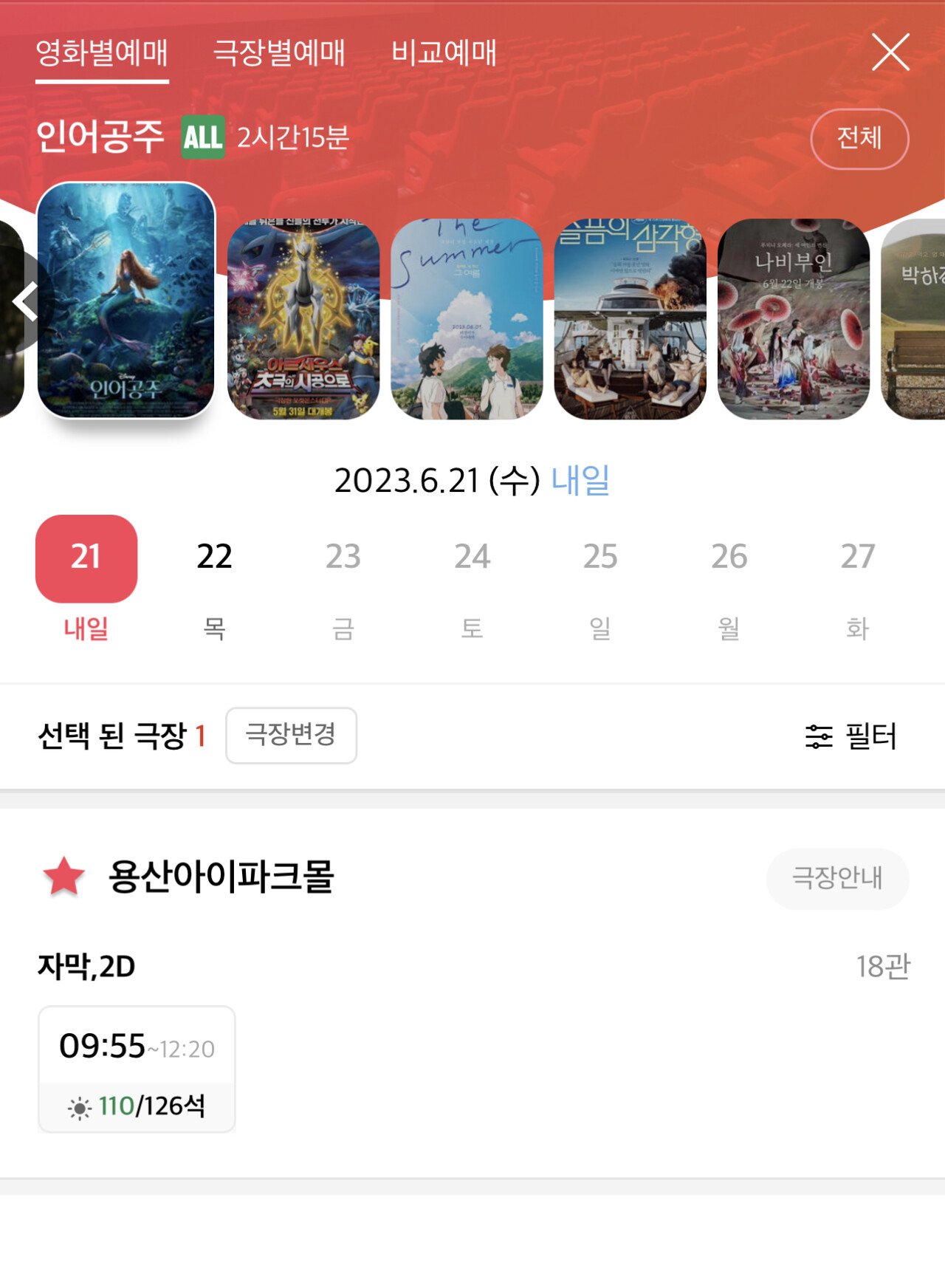Open 극장안내 theater info

click(837, 878)
